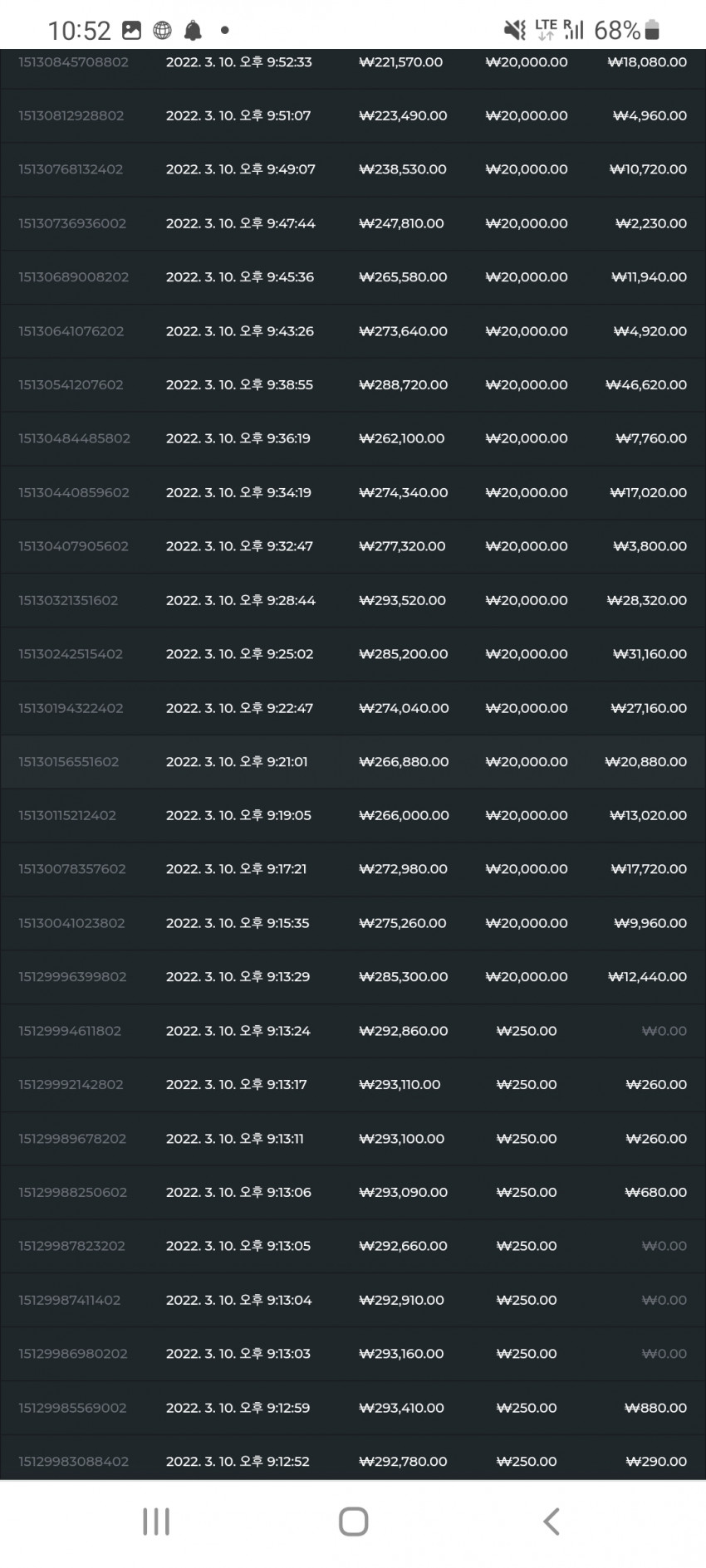
Task: Open the recent apps view
Action: [x=156, y=1521]
